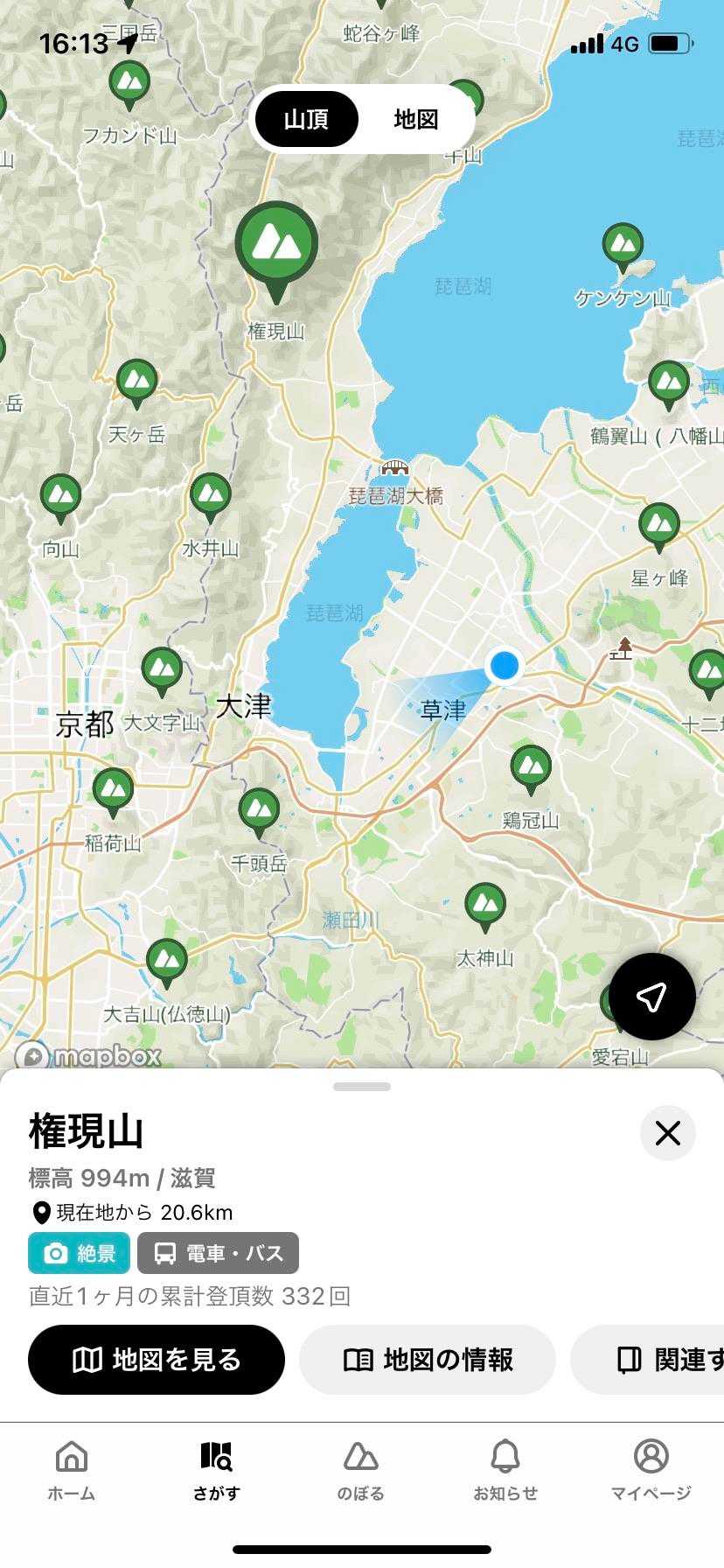The width and height of the screenshot is (724, 1568).
Task: Tap the ケンケン山 pin
Action: point(623,246)
